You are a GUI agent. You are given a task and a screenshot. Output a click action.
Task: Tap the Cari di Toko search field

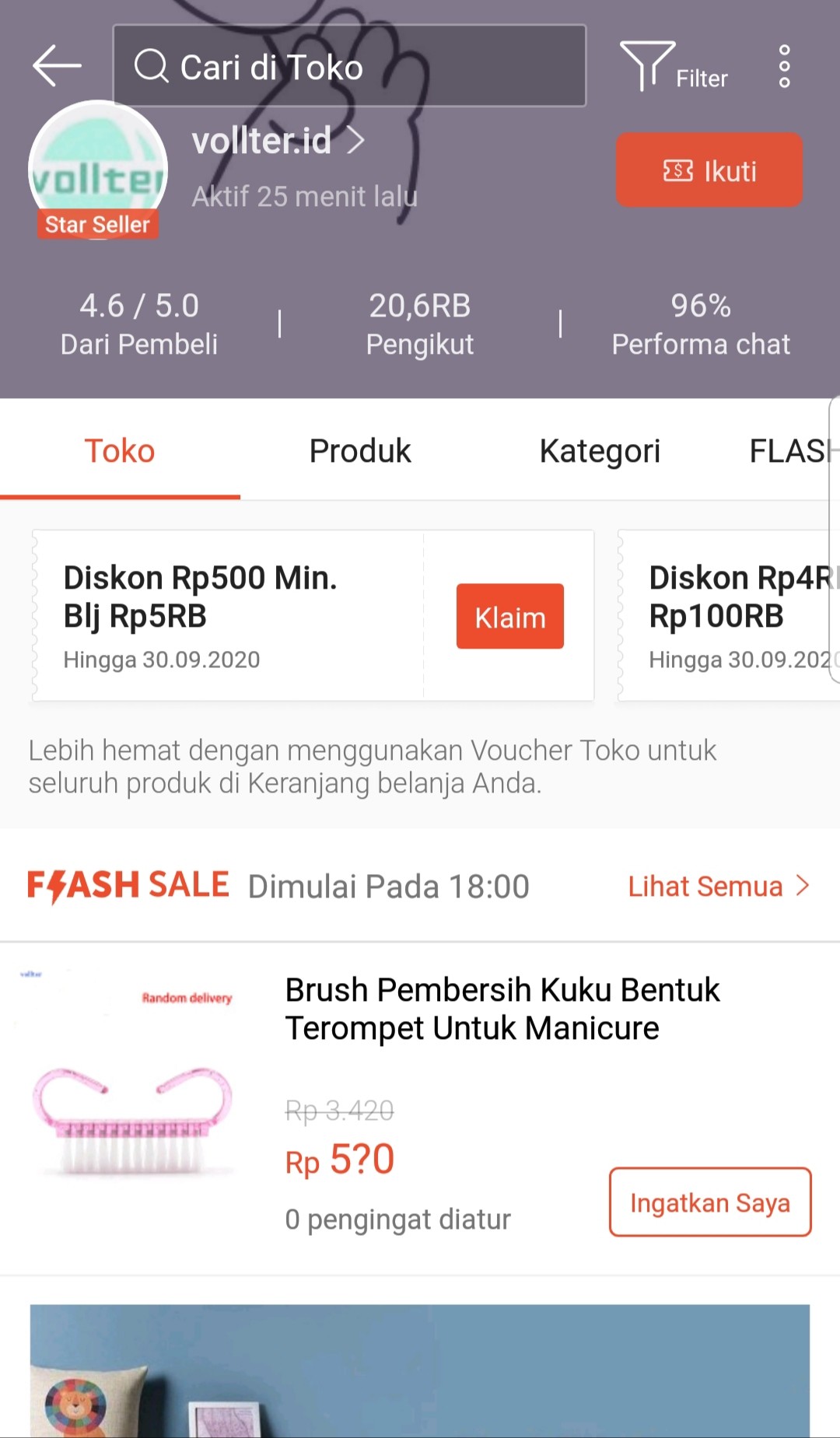point(348,66)
